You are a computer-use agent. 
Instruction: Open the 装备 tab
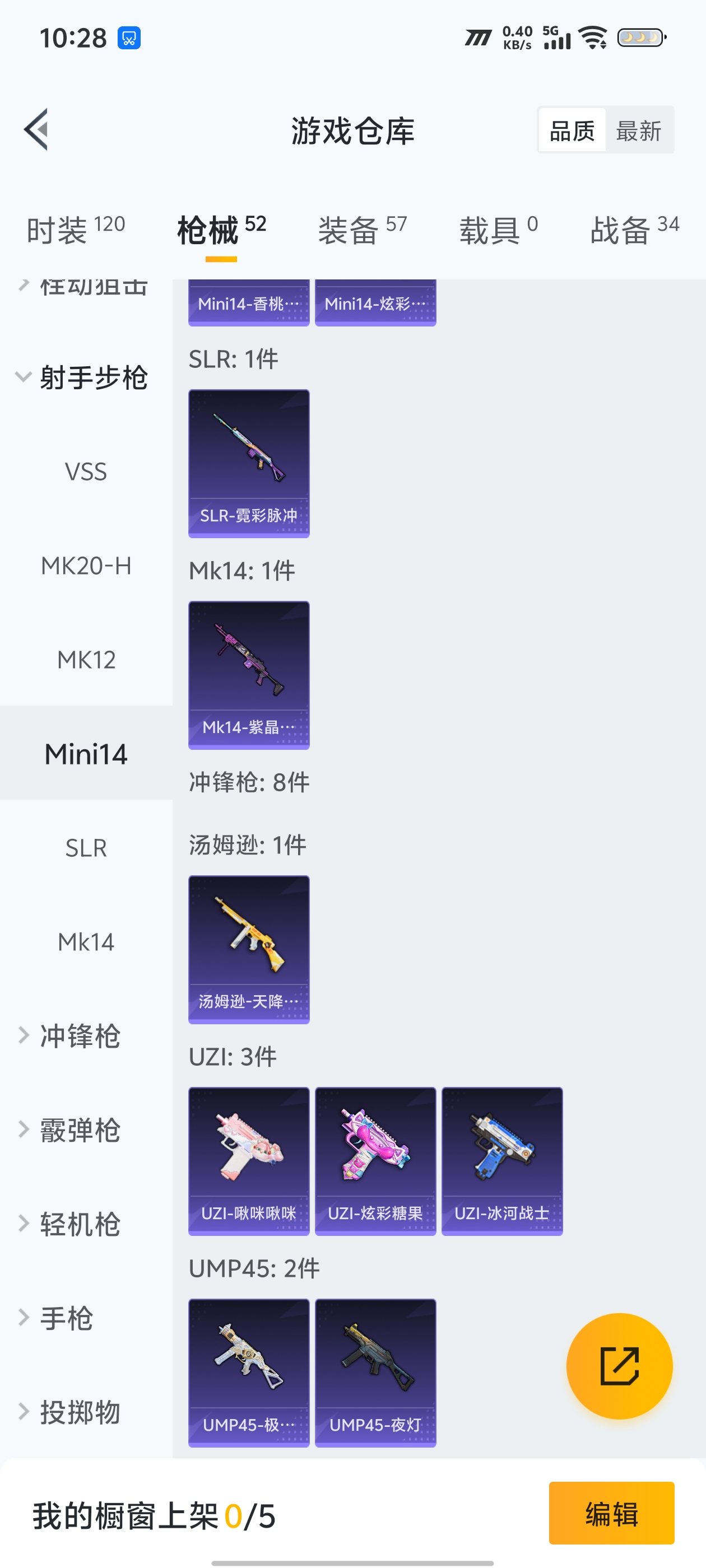point(362,230)
